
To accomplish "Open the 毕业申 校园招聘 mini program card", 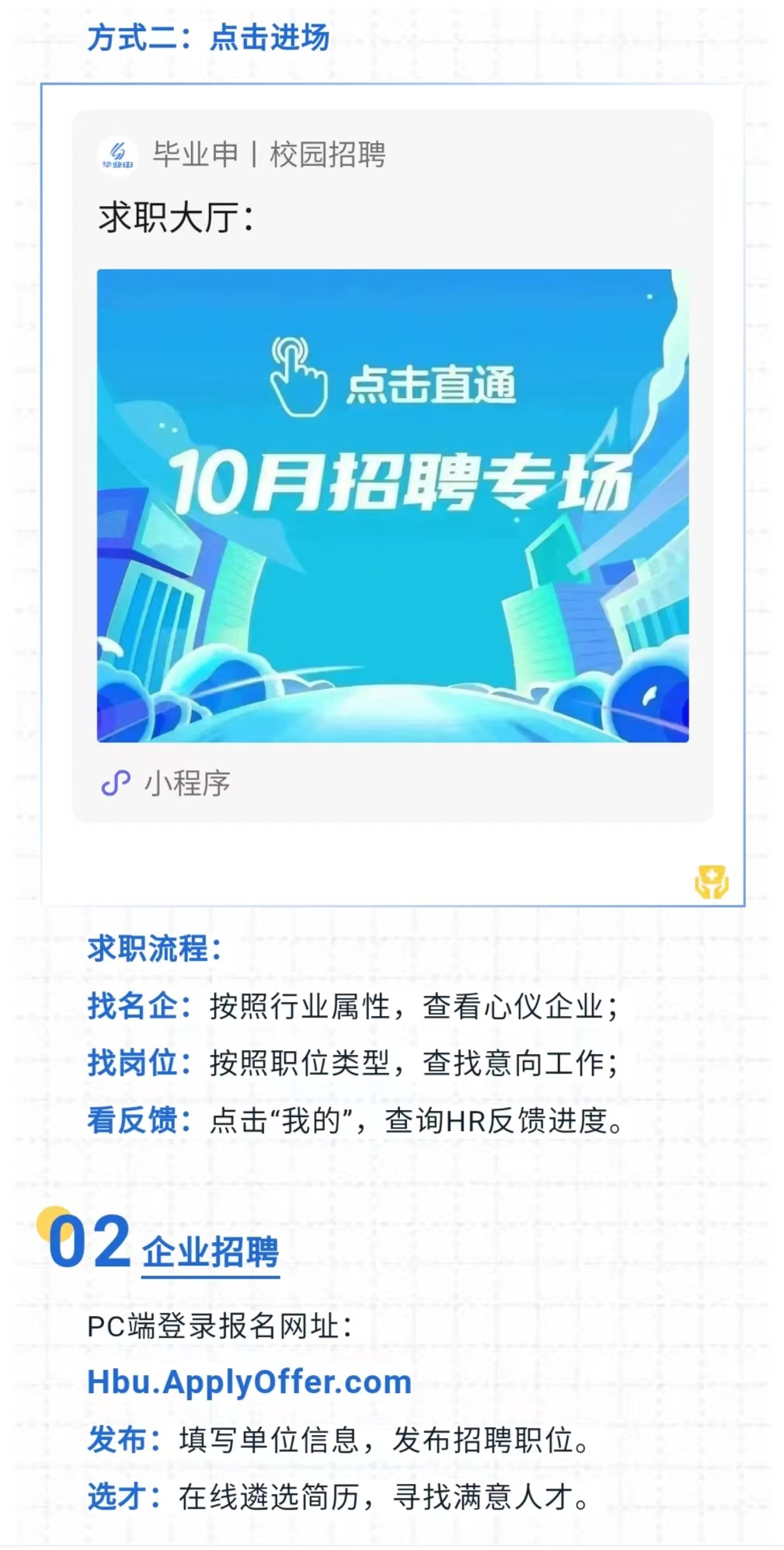I will point(392,505).
